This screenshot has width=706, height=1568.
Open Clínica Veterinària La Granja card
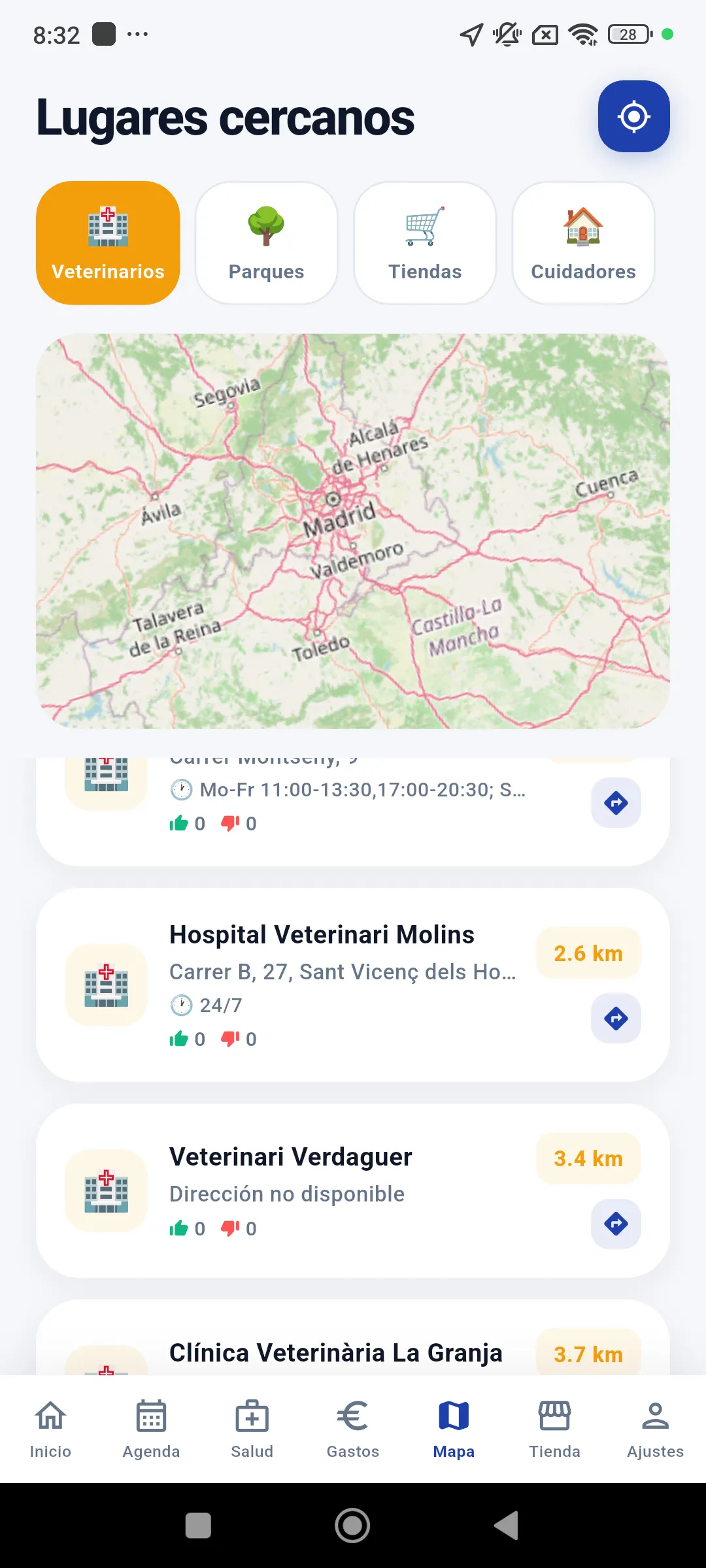(353, 1337)
